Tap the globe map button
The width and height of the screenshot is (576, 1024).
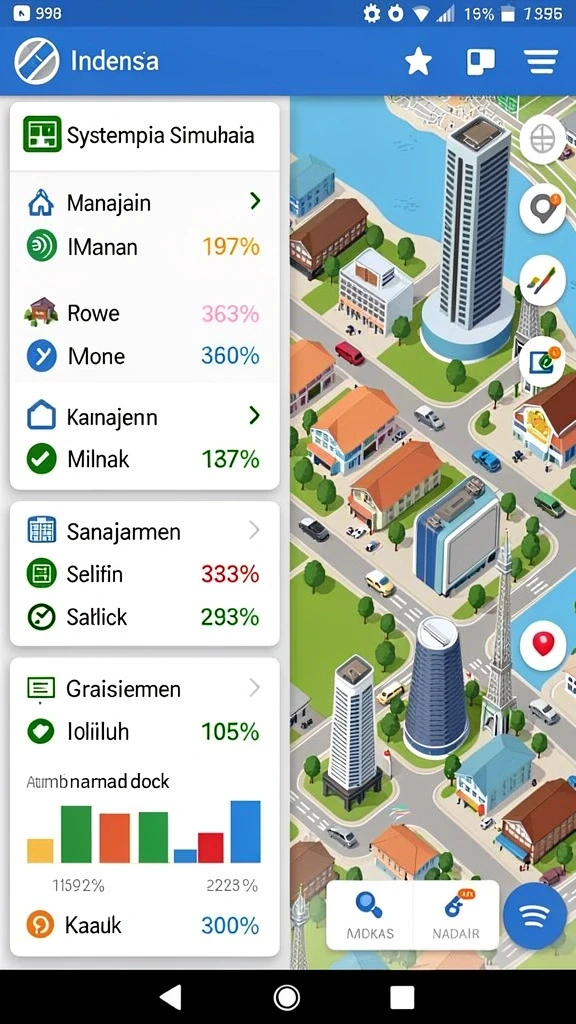(542, 139)
